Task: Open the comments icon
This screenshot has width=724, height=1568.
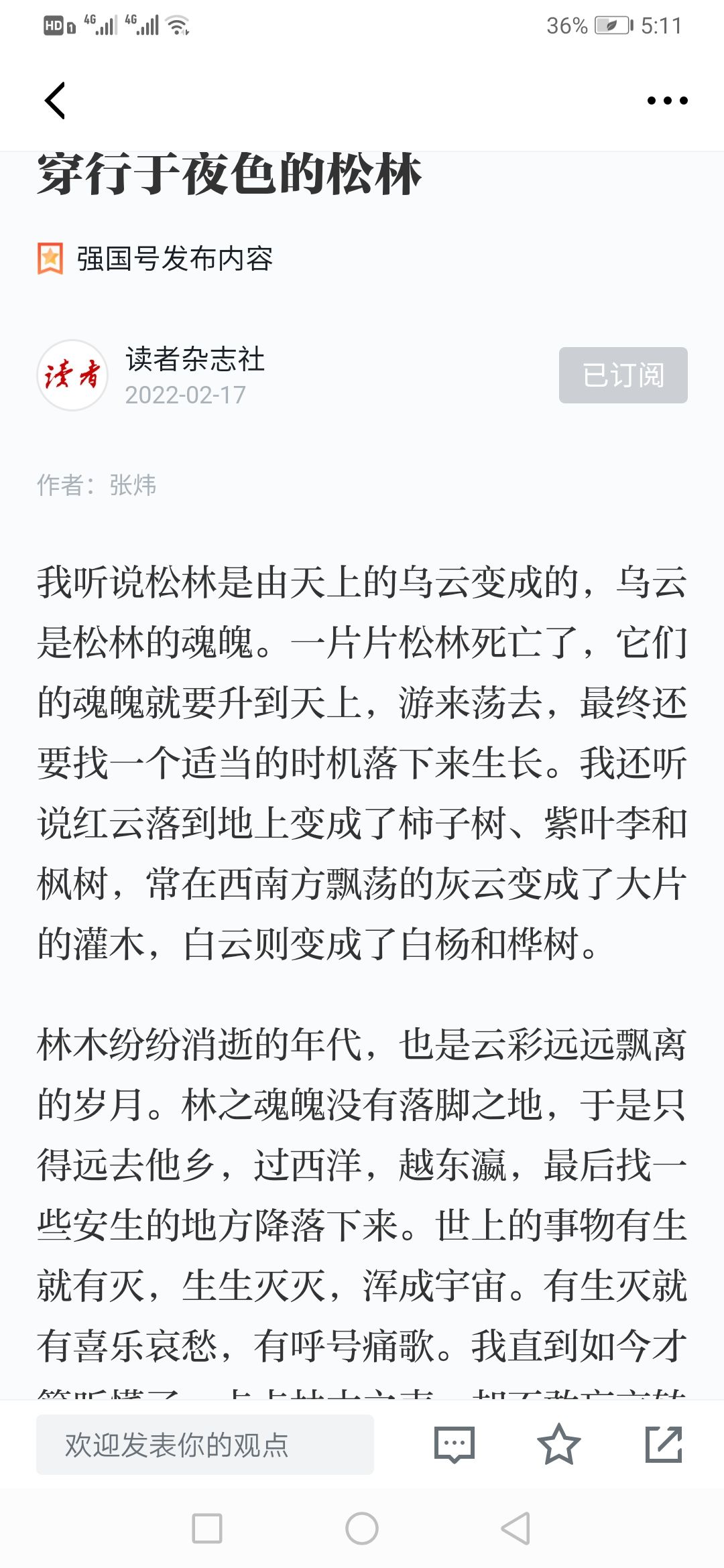Action: [x=455, y=1444]
